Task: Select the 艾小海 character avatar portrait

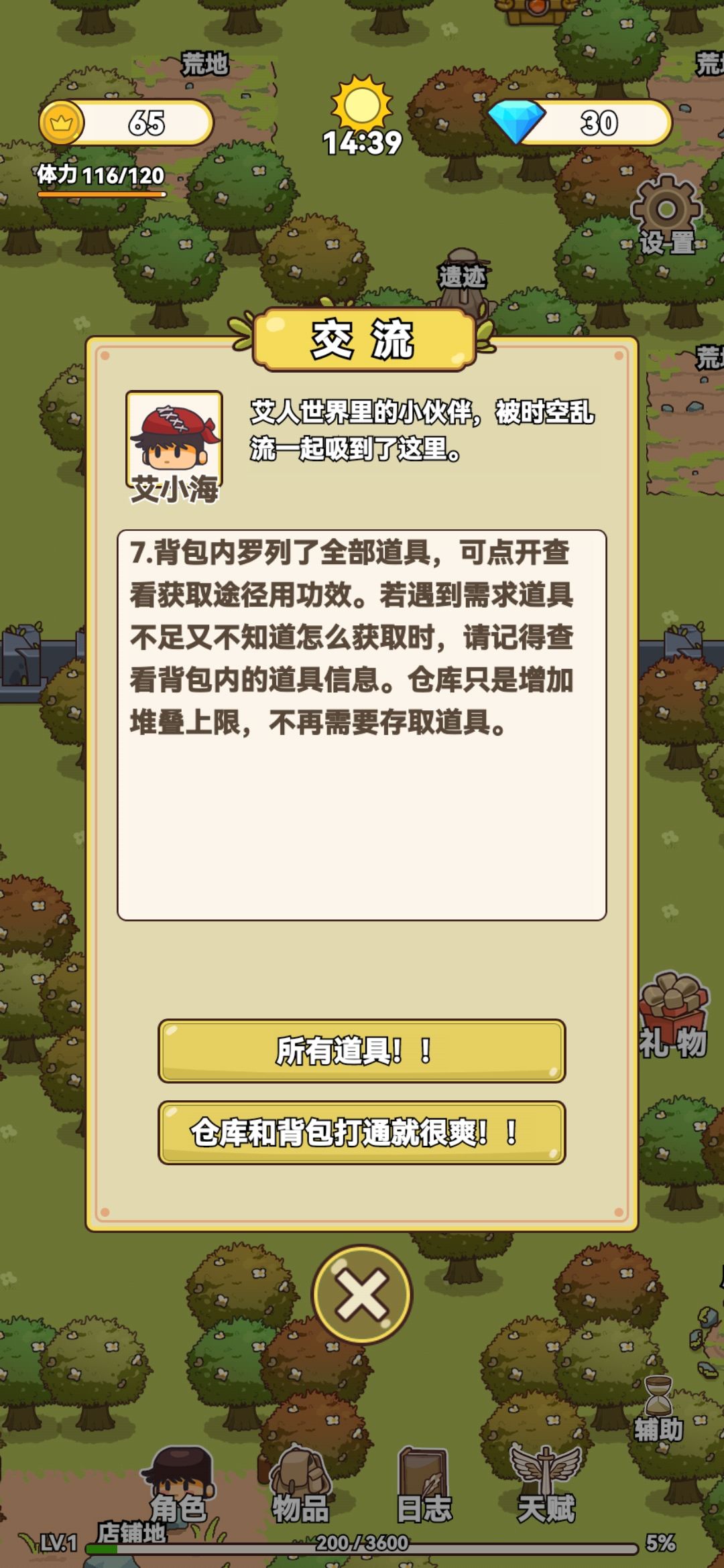Action: click(x=173, y=437)
